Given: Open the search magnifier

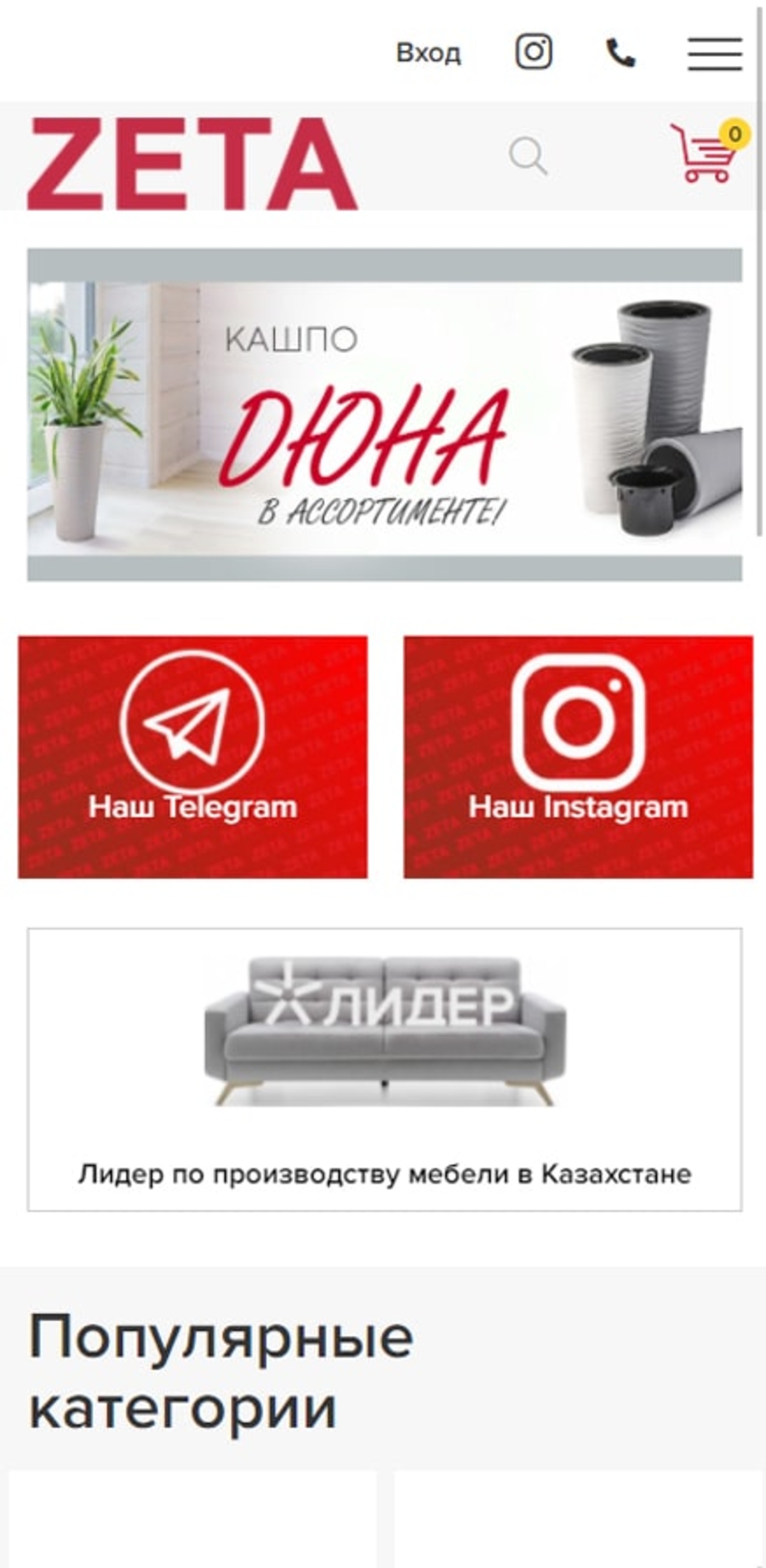Looking at the screenshot, I should click(528, 157).
